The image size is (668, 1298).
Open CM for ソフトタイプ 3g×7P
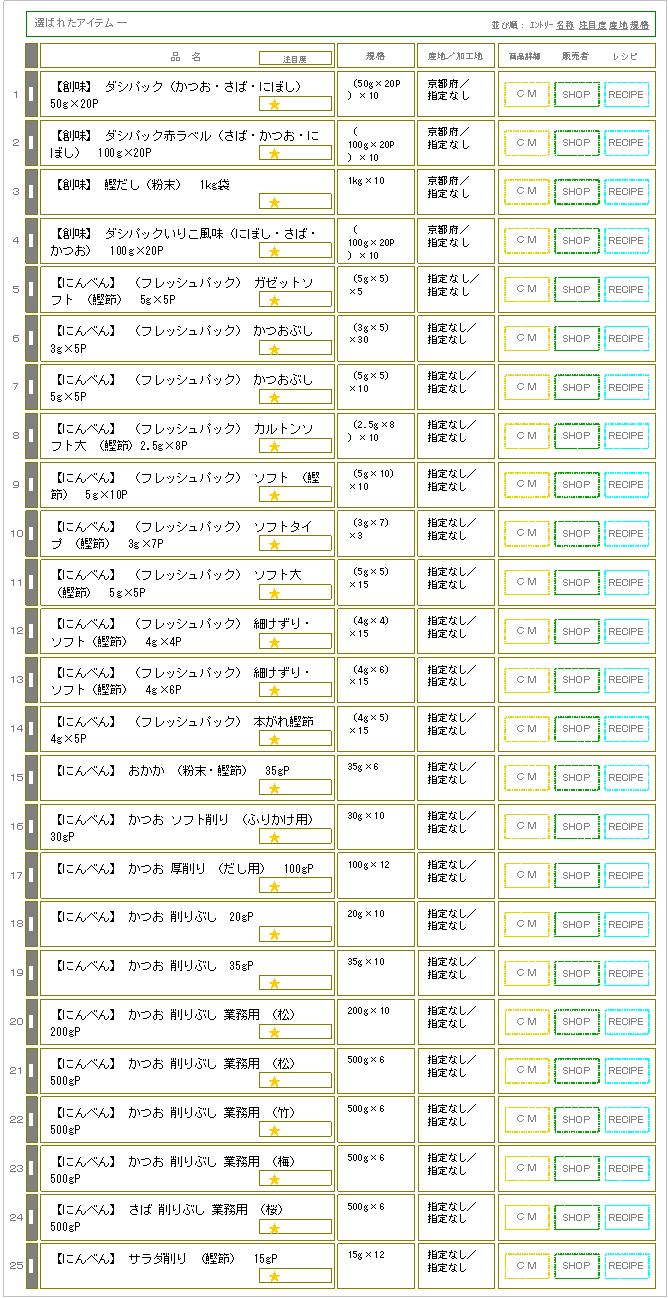pos(526,534)
